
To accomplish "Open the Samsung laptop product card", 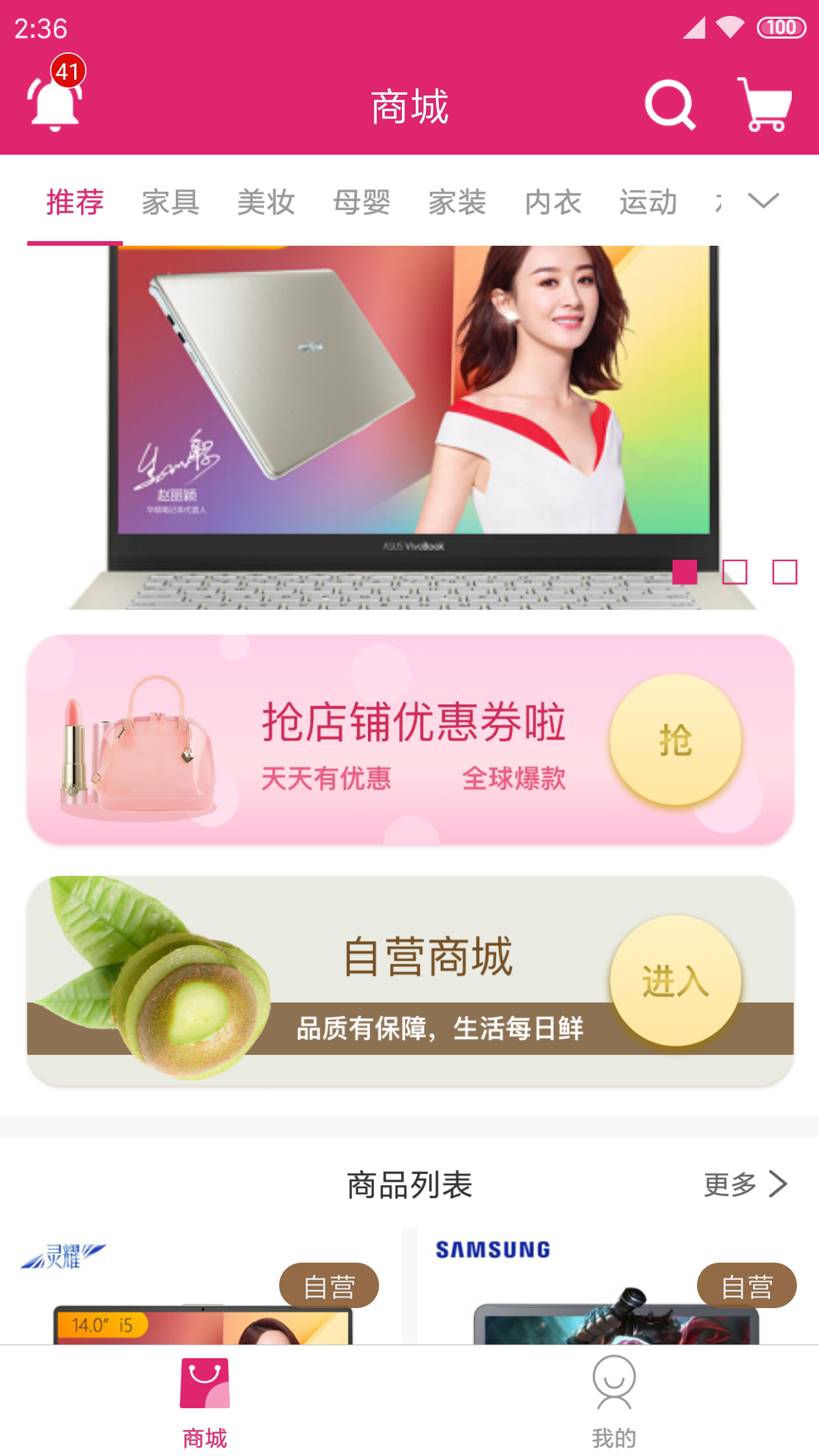I will coord(616,1289).
